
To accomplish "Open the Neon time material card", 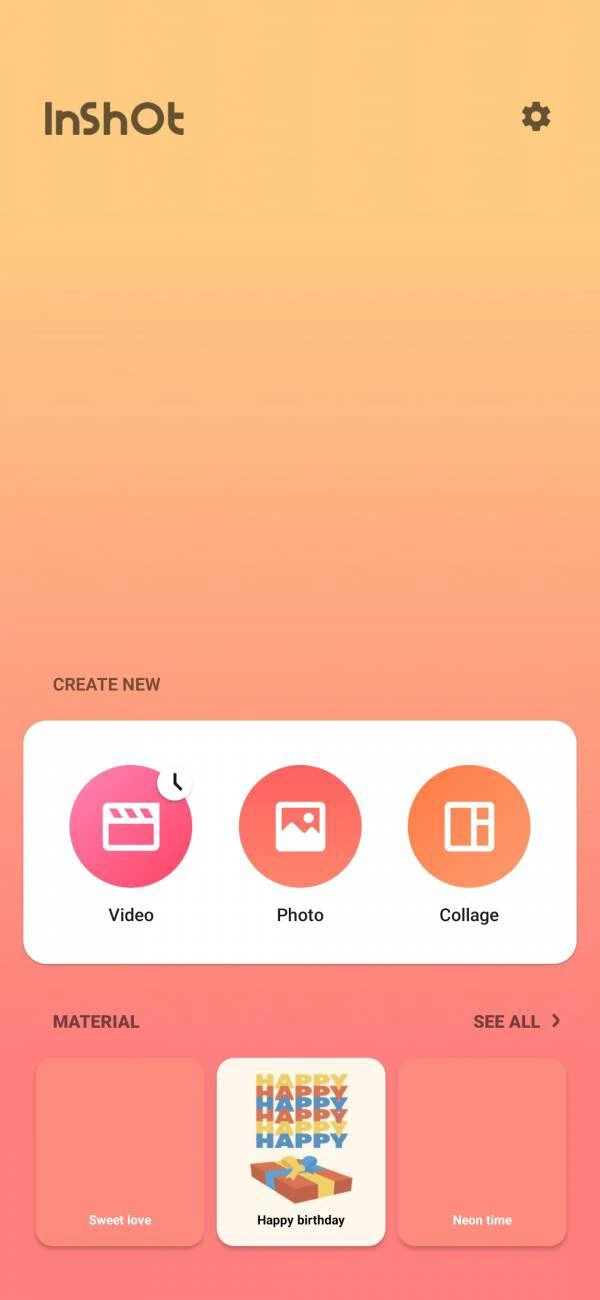I will pyautogui.click(x=482, y=1152).
